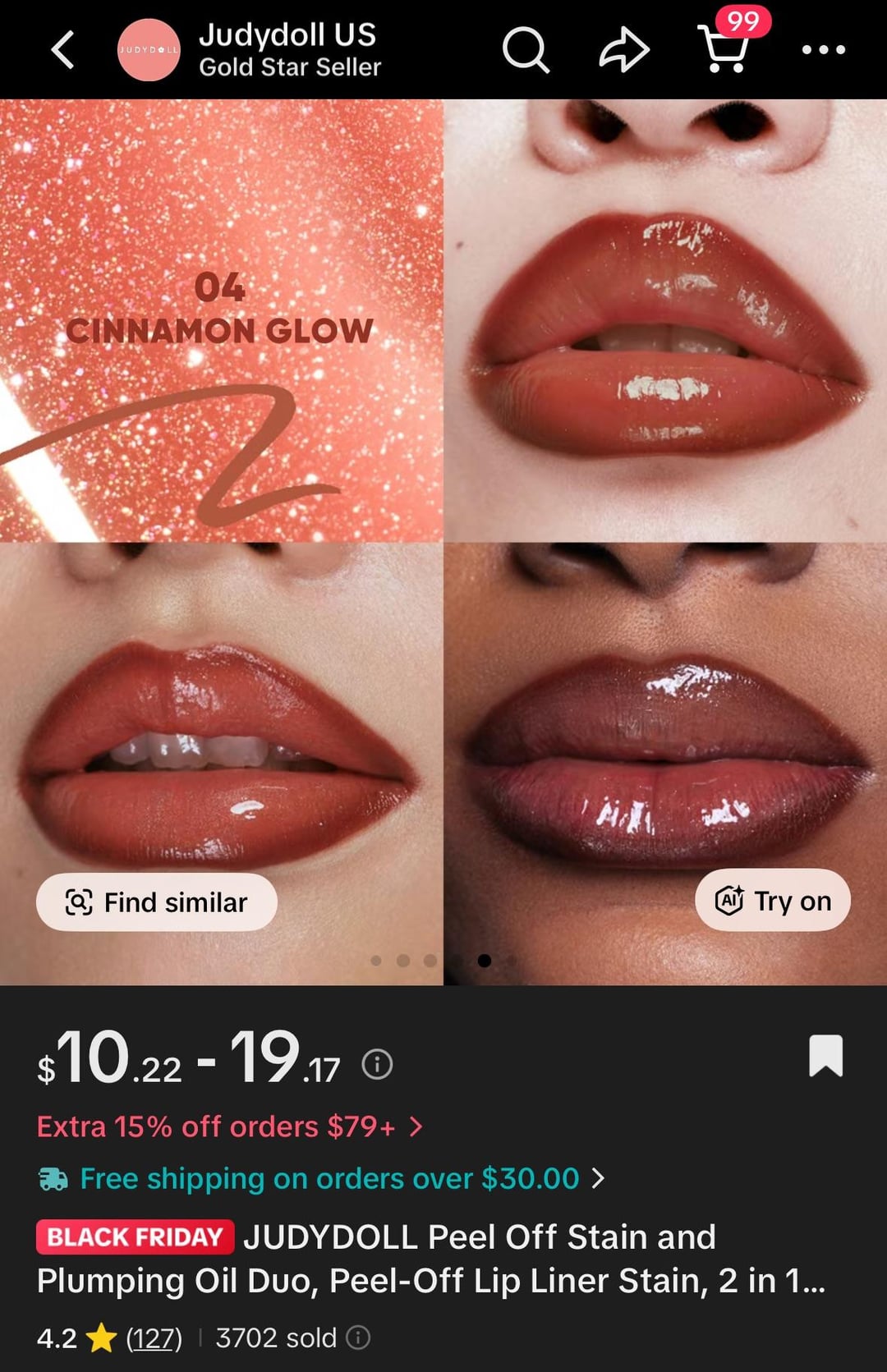The width and height of the screenshot is (887, 1372).
Task: Open the shopping cart
Action: (724, 50)
